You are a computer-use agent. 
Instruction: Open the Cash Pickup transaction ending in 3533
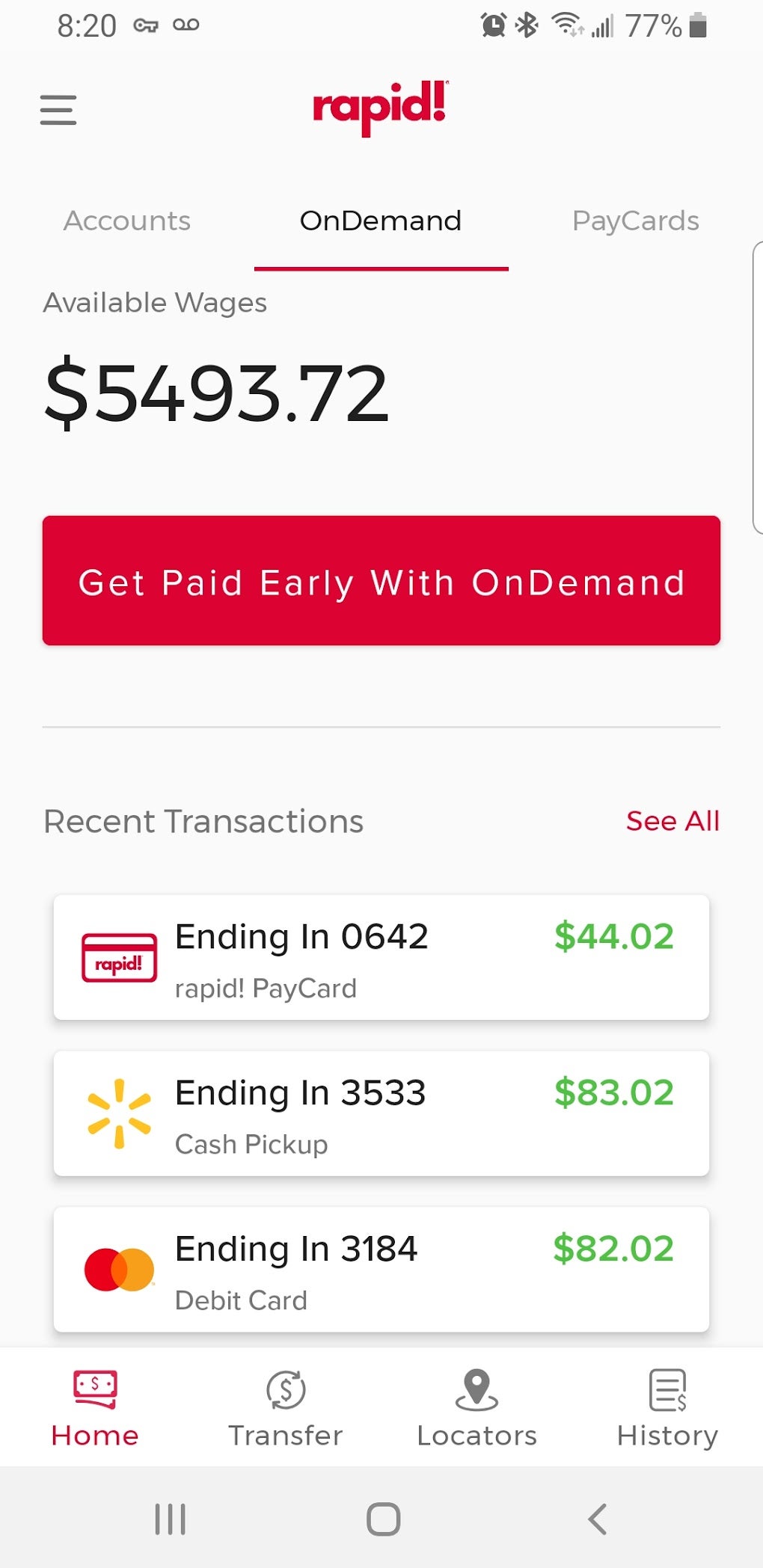(381, 1114)
